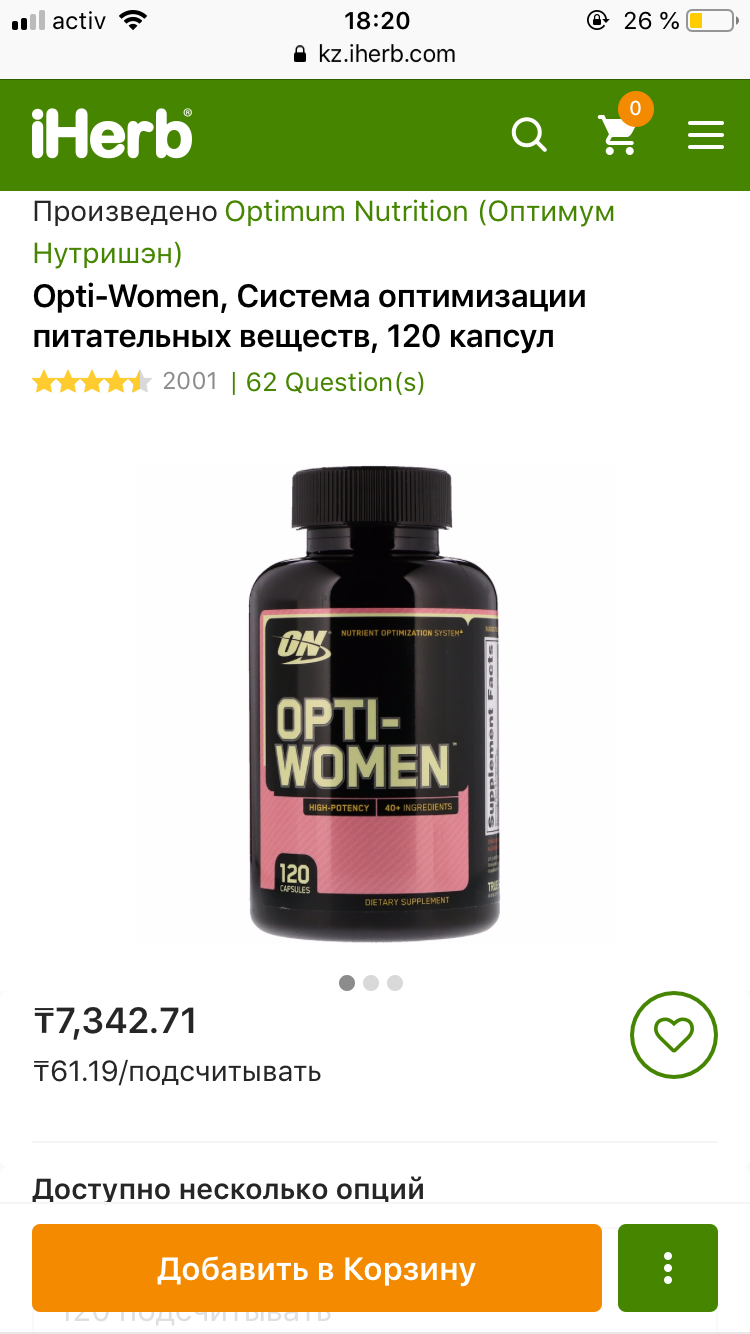Tap the kz.iherb.com address bar
The width and height of the screenshot is (750, 1334).
375,54
